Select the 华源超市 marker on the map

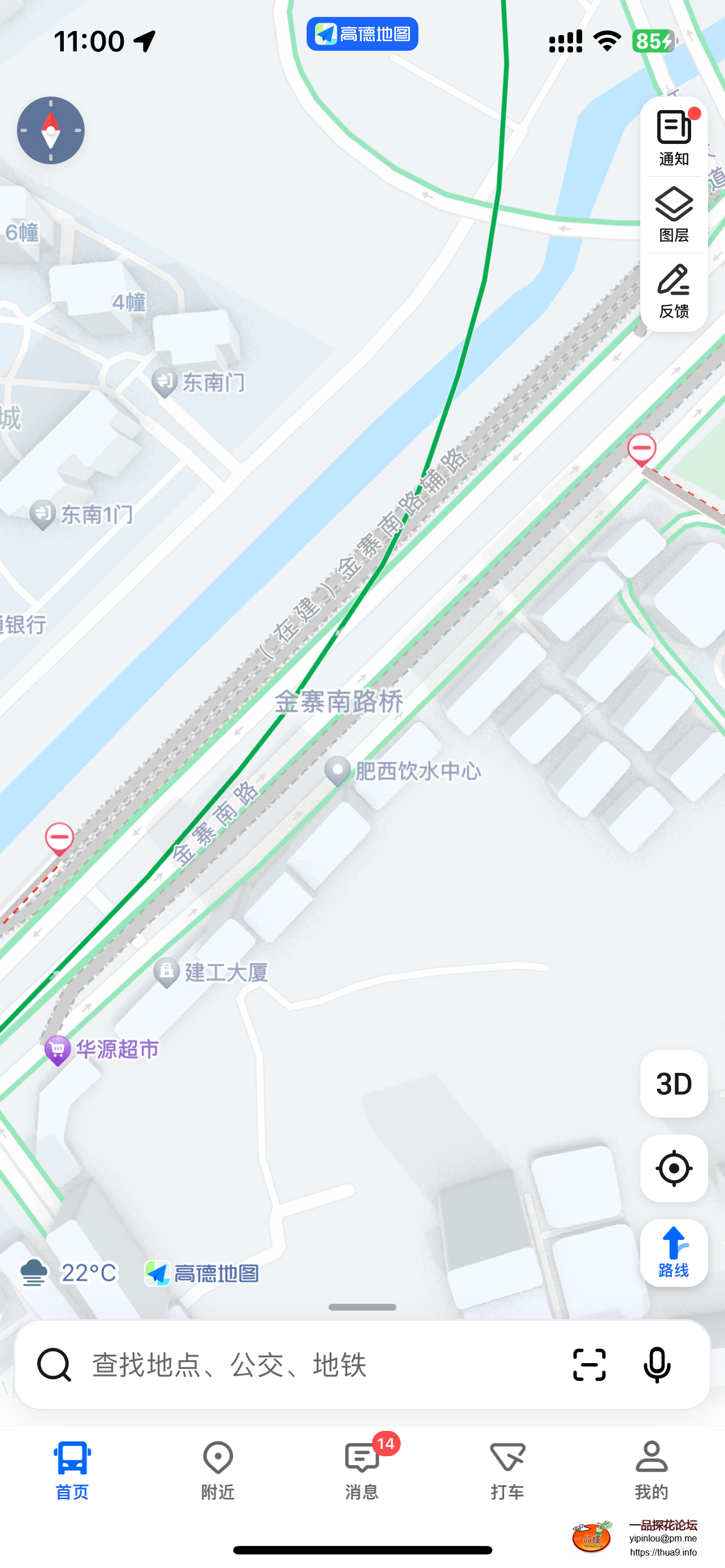(x=58, y=1049)
